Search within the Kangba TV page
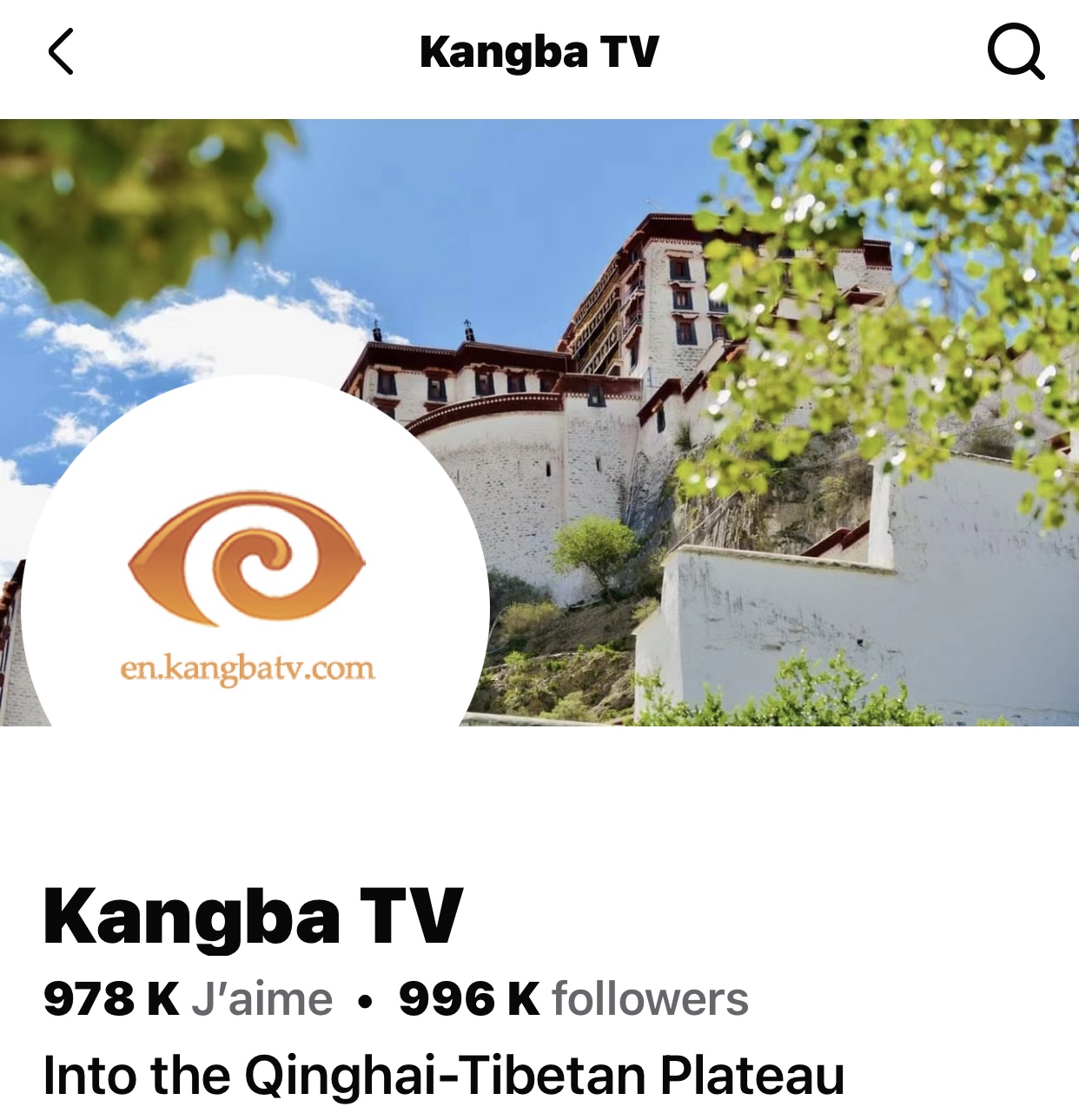1079x1120 pixels. 1015,52
